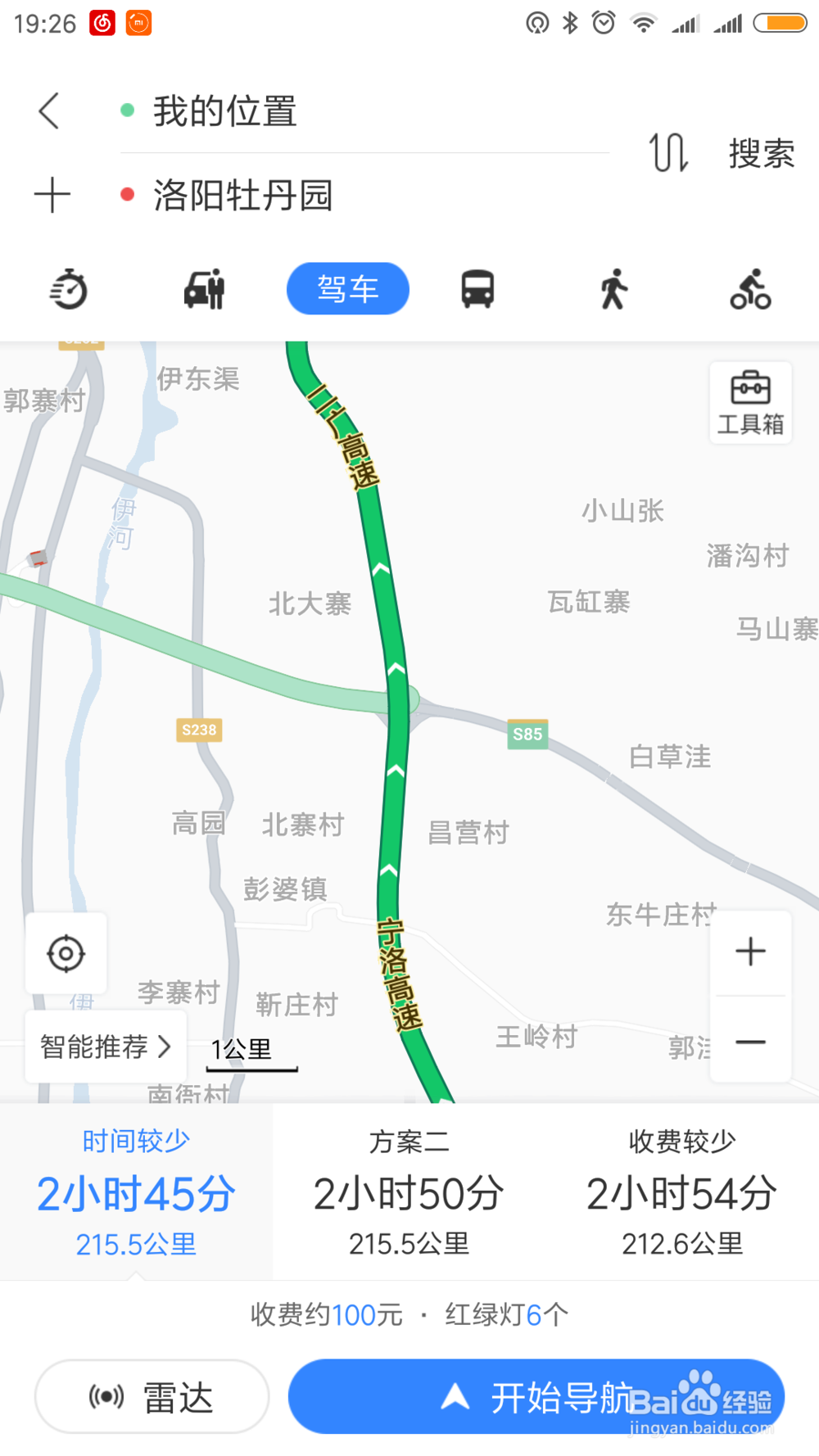Switch to the smart travel stopwatch tab
Viewport: 819px width, 1456px height.
pyautogui.click(x=69, y=289)
